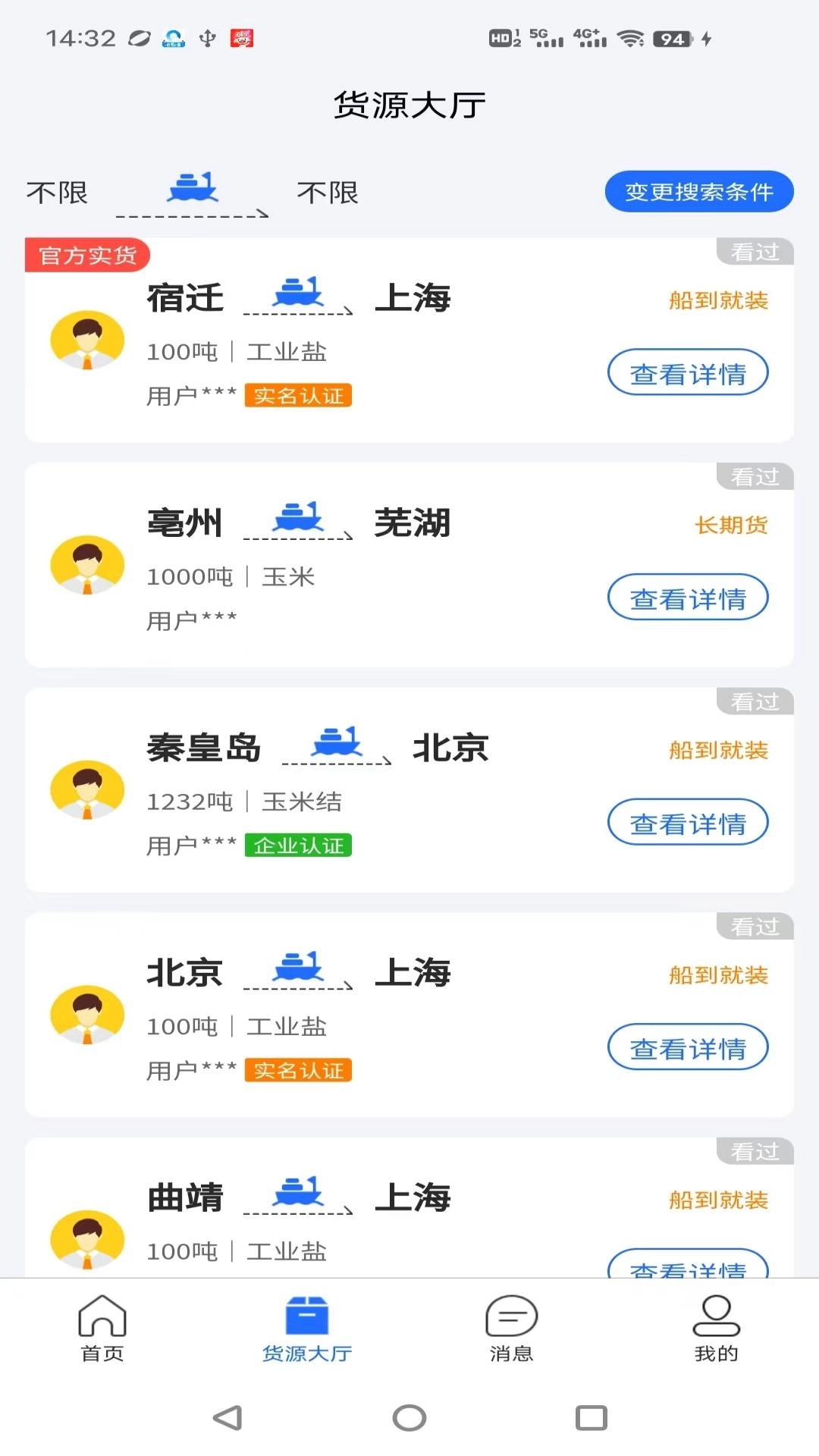Tap the avatar next to 亳州 cargo listing
The width and height of the screenshot is (819, 1456).
coord(86,565)
